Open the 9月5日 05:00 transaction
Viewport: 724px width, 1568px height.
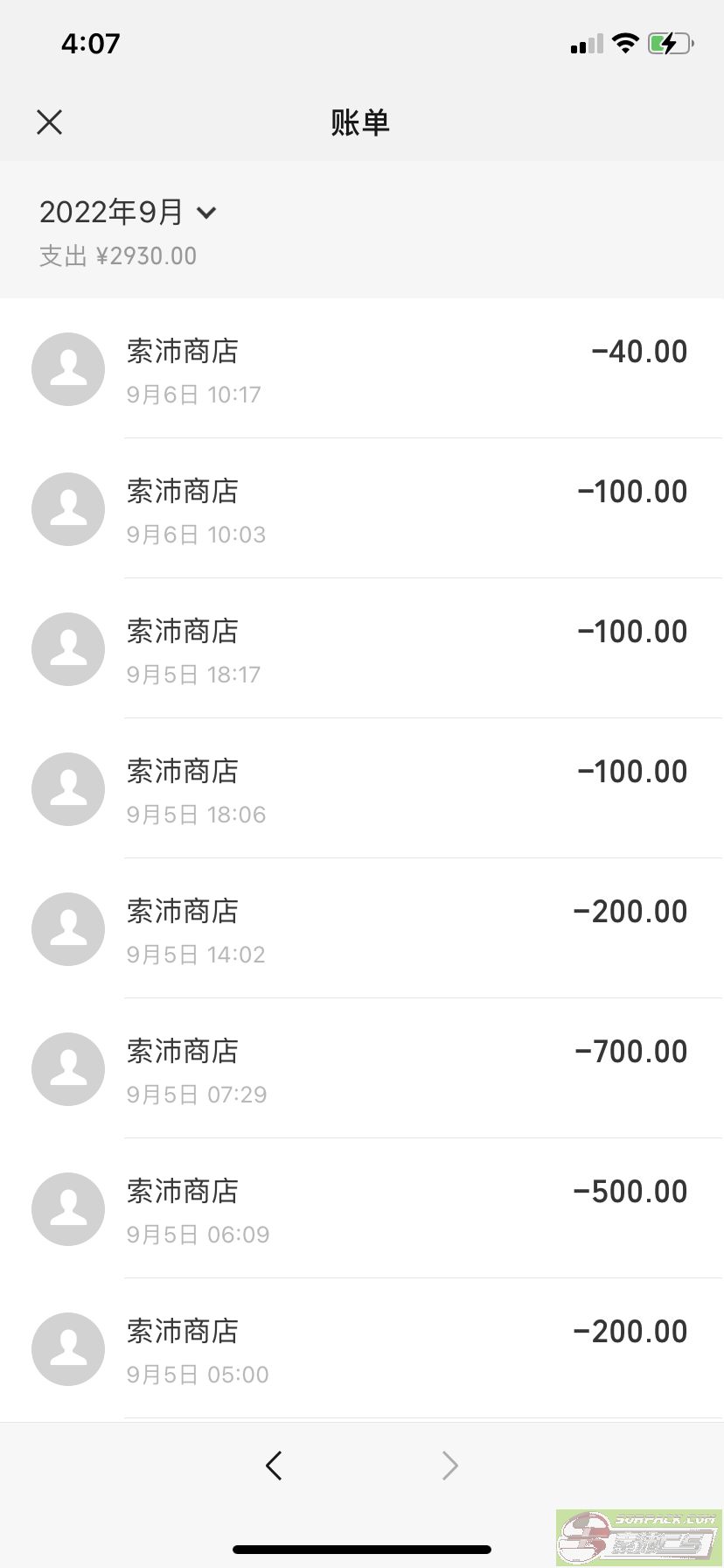(x=362, y=1348)
